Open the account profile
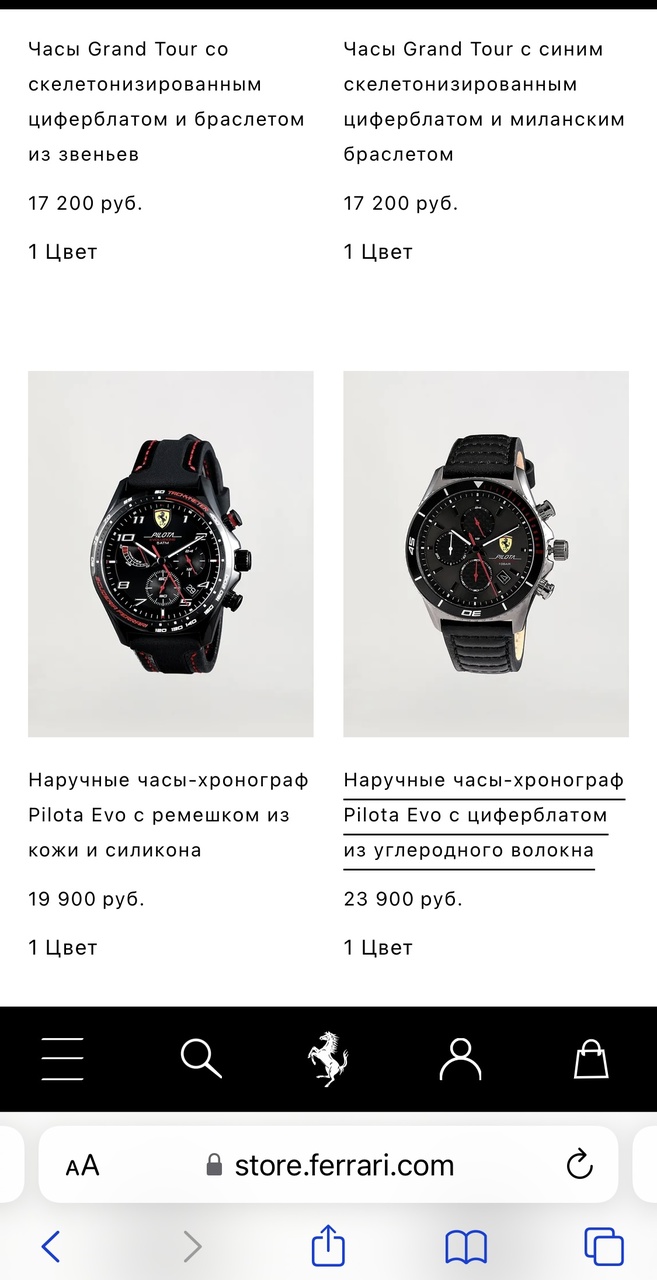This screenshot has width=657, height=1280. pyautogui.click(x=460, y=1058)
